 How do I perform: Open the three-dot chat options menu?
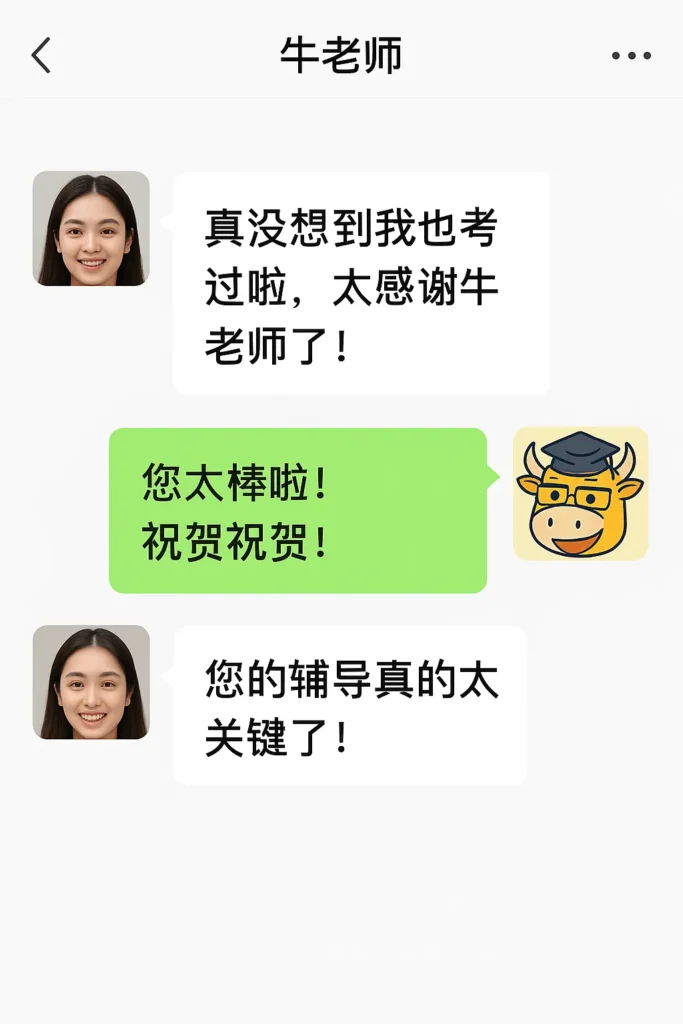[x=631, y=57]
